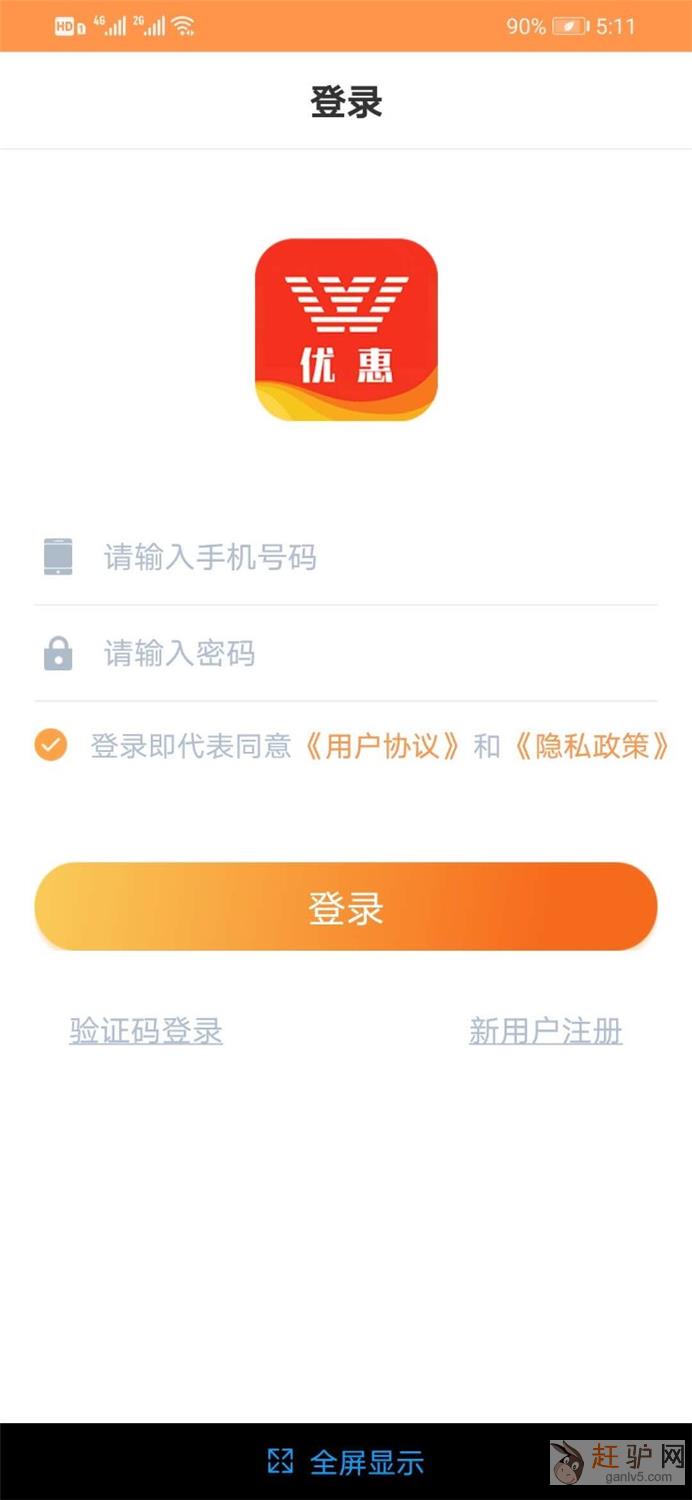Switch to 验证码登录
Viewport: 692px width, 1500px height.
pyautogui.click(x=146, y=1031)
